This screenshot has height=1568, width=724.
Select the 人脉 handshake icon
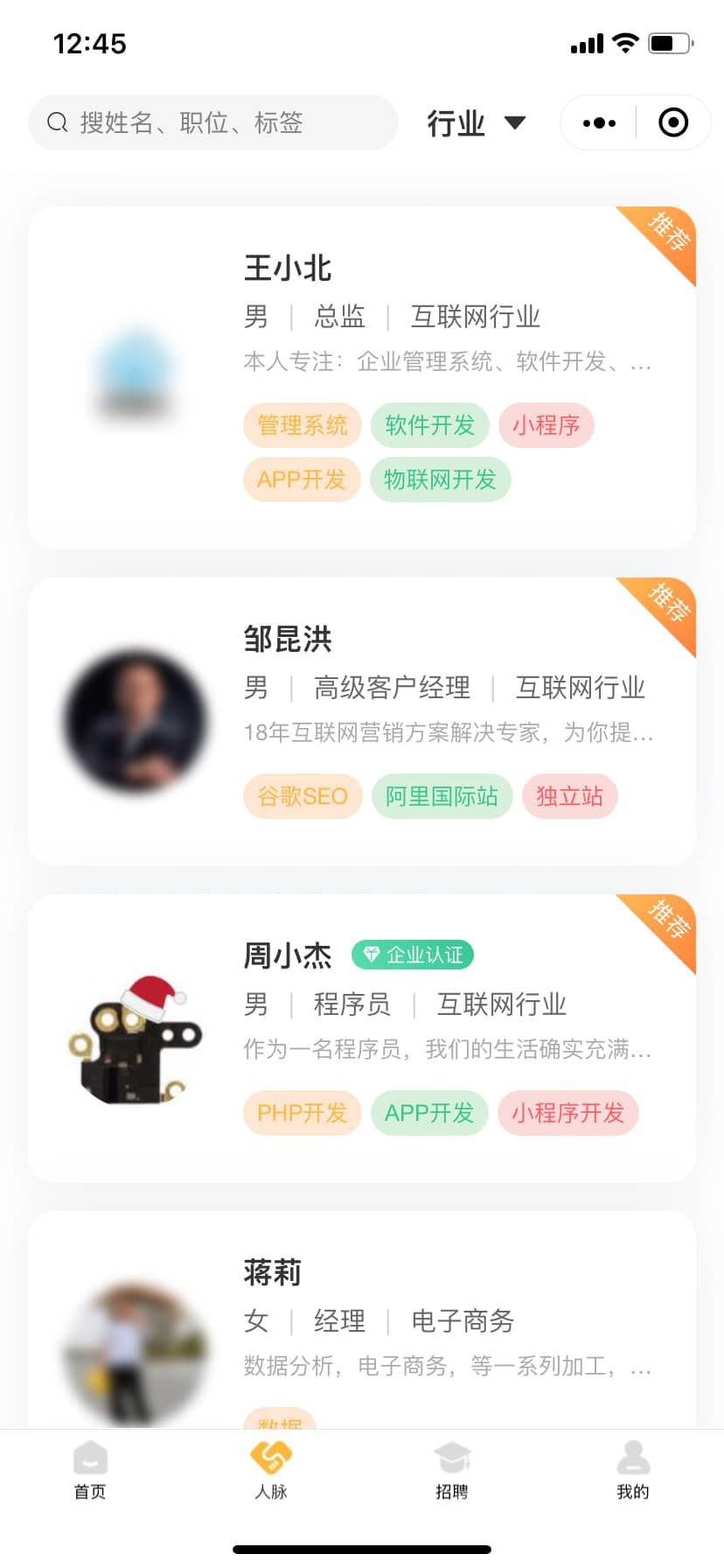pyautogui.click(x=271, y=1459)
